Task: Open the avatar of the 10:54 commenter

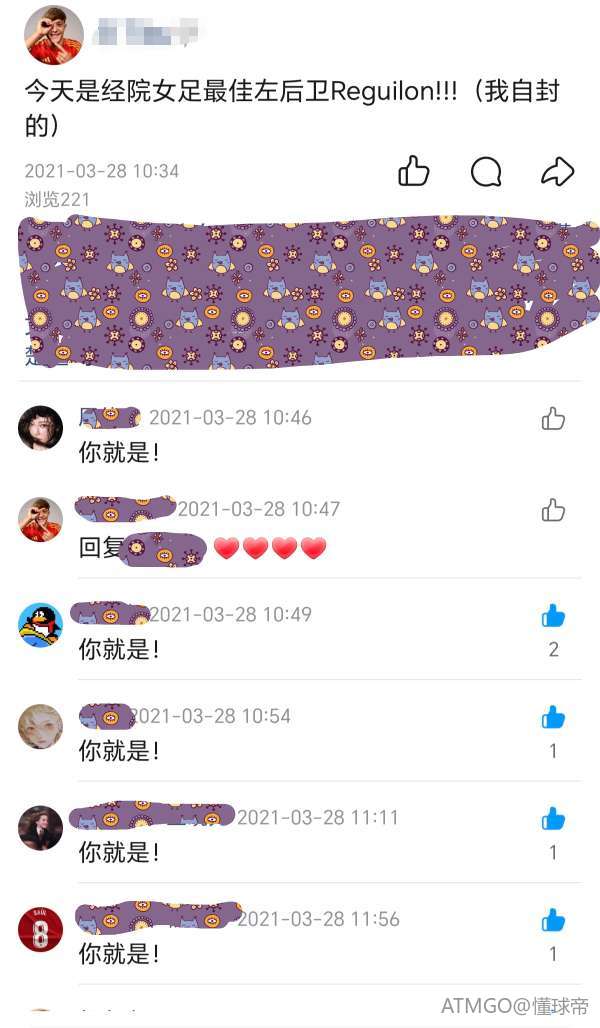Action: click(x=41, y=726)
